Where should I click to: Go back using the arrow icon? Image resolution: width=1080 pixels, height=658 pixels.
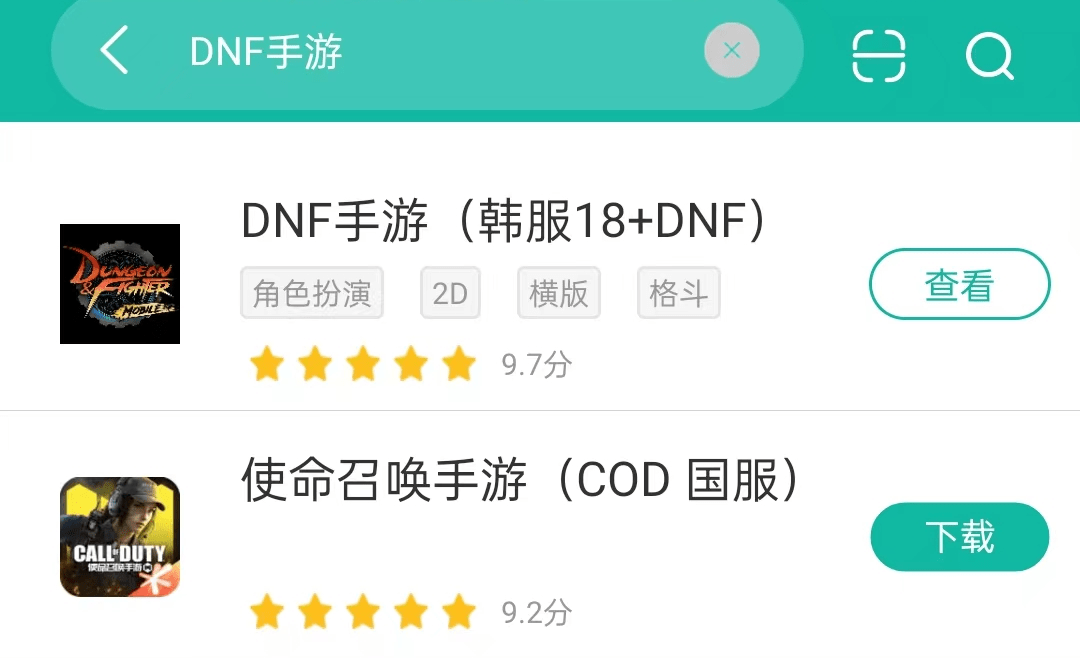click(114, 50)
